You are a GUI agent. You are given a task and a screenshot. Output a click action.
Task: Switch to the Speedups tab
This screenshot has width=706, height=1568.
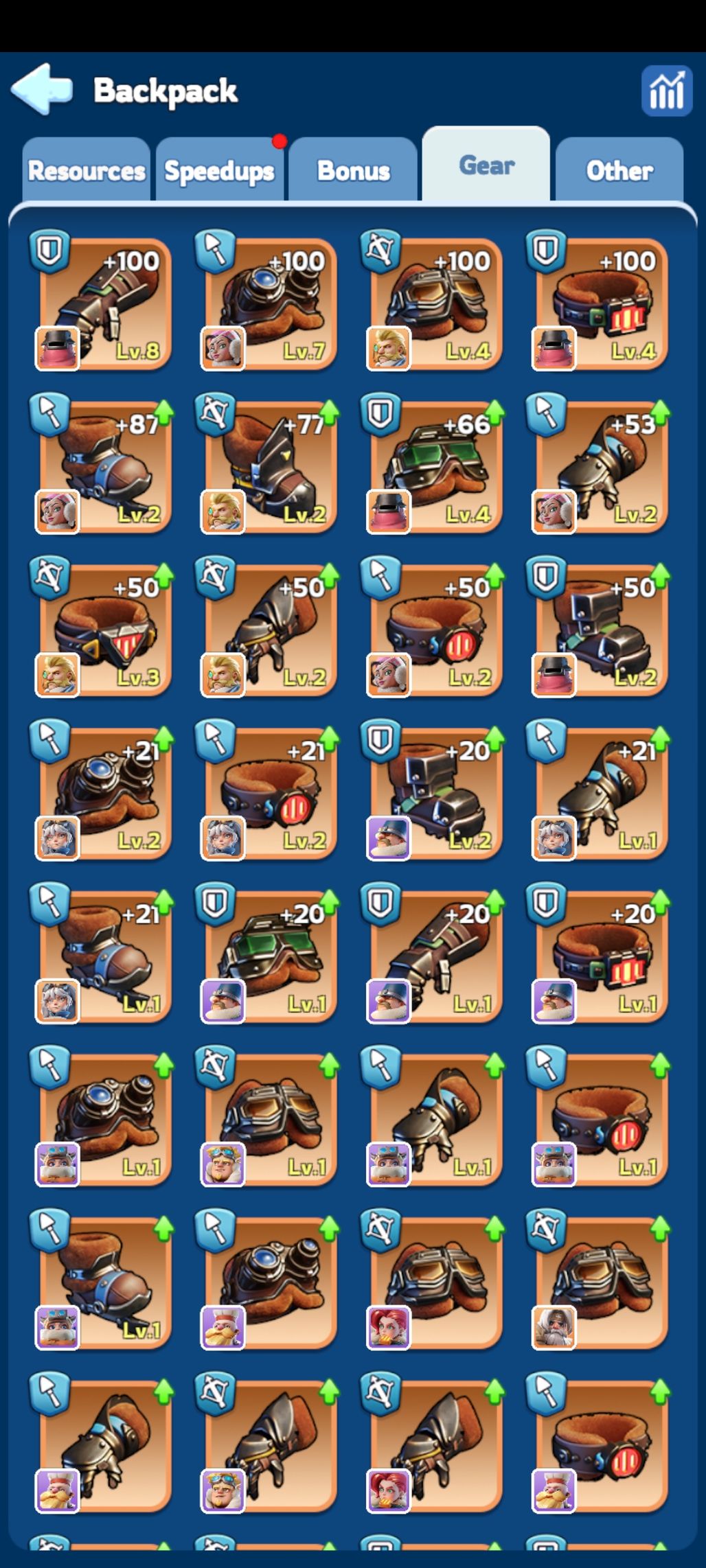(x=219, y=170)
